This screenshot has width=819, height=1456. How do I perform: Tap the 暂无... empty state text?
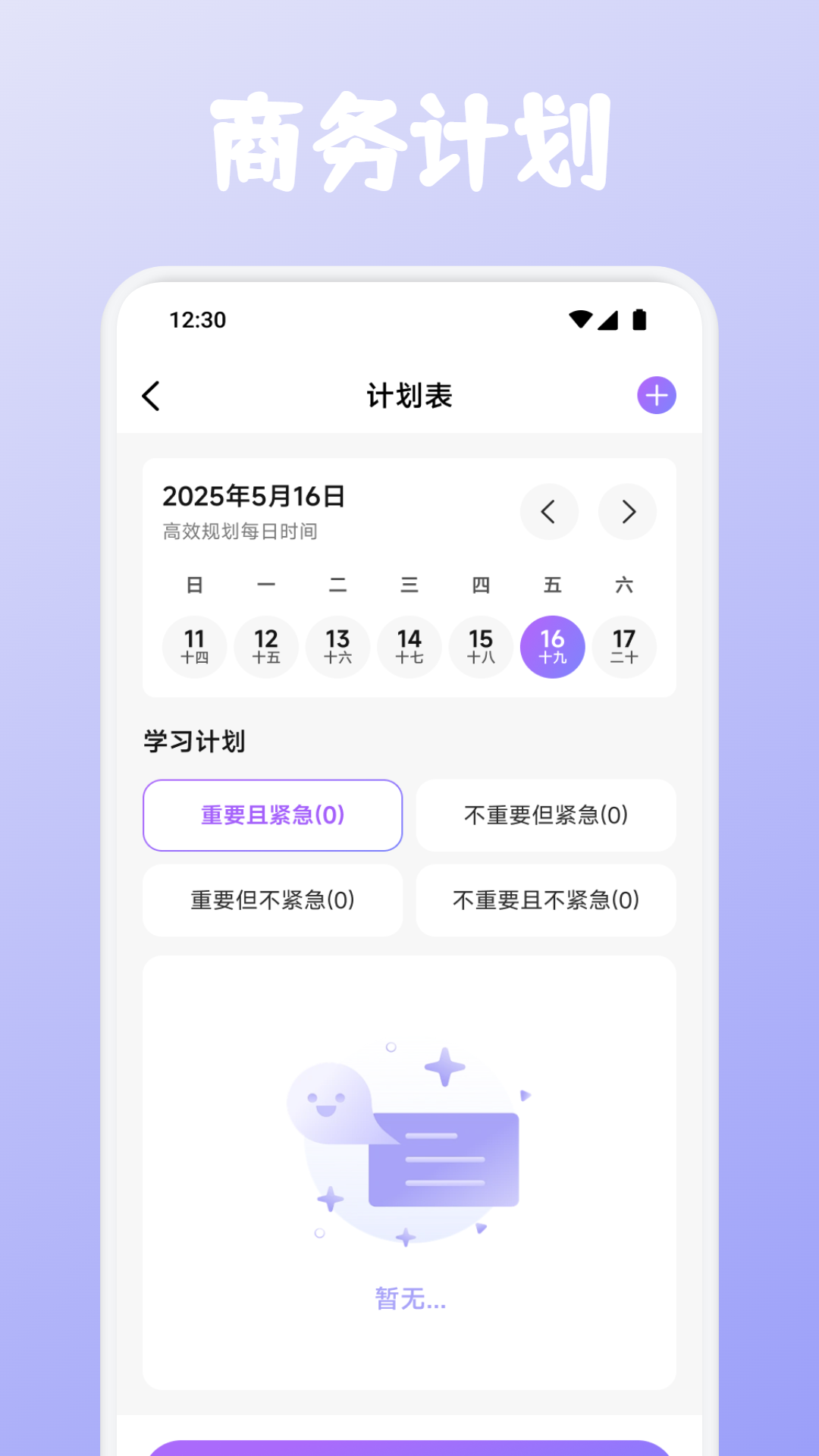click(x=409, y=1299)
